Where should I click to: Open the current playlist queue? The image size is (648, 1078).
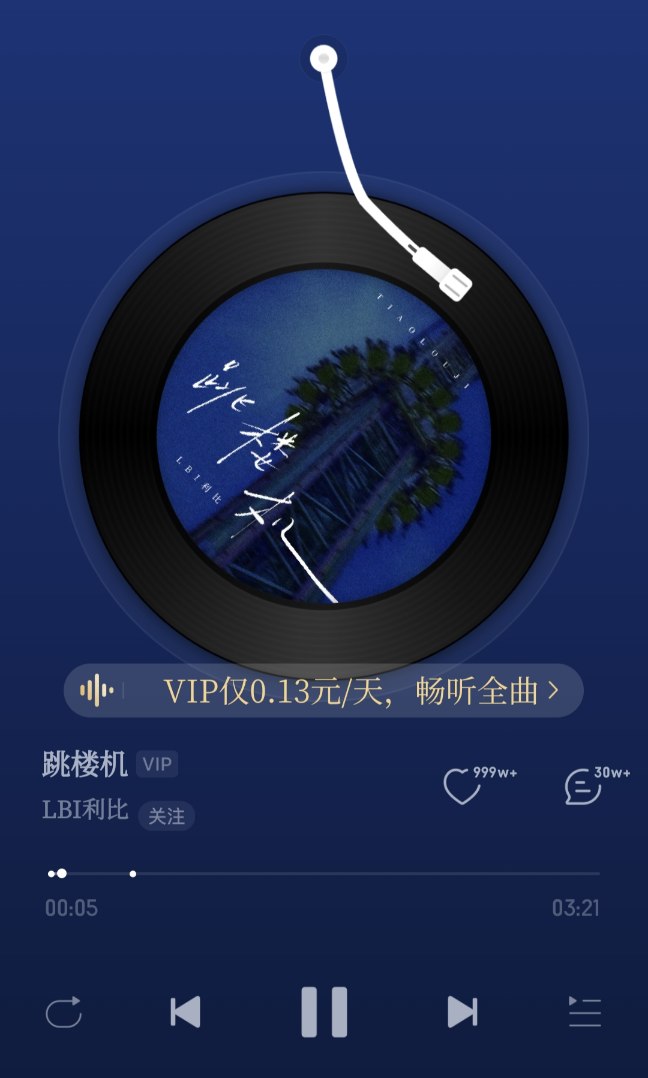(x=584, y=1012)
